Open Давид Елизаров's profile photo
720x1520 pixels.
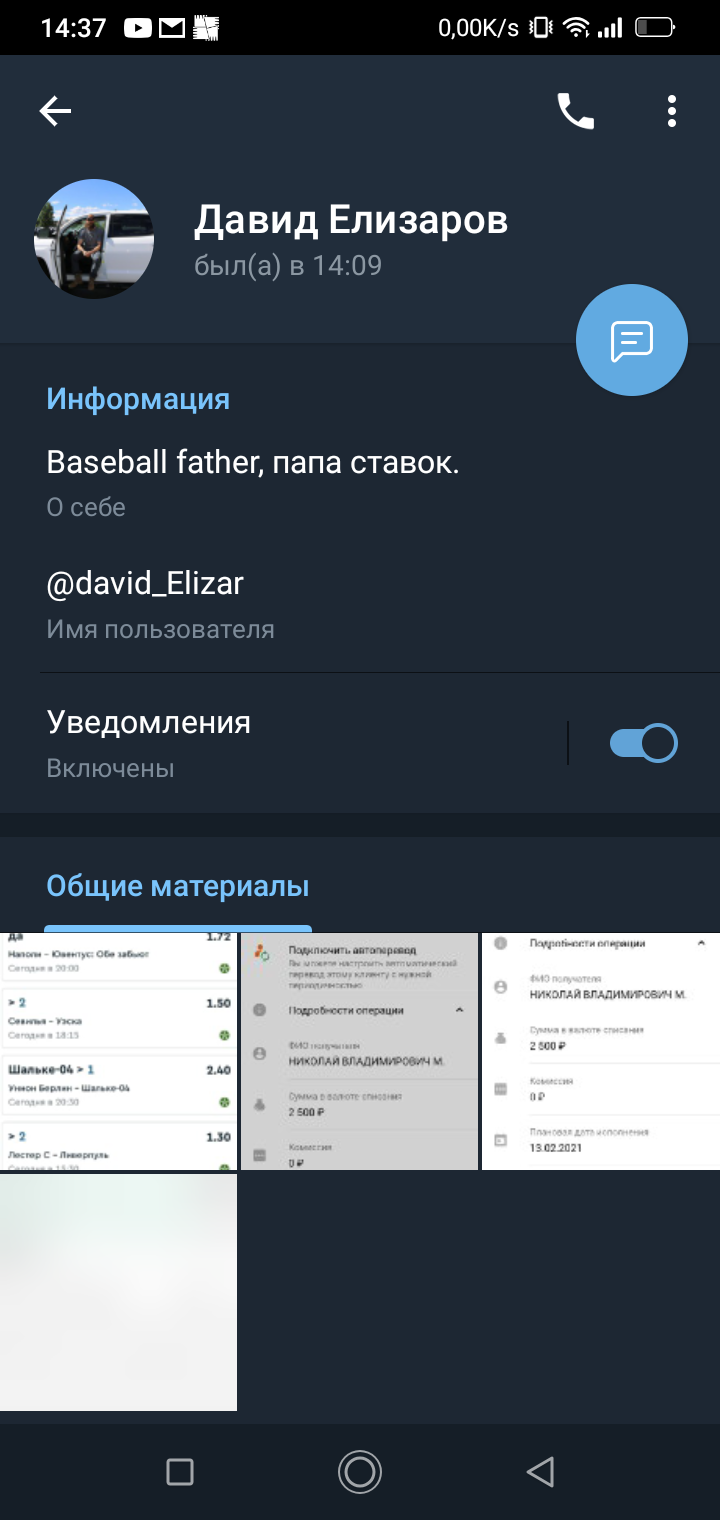pos(94,239)
